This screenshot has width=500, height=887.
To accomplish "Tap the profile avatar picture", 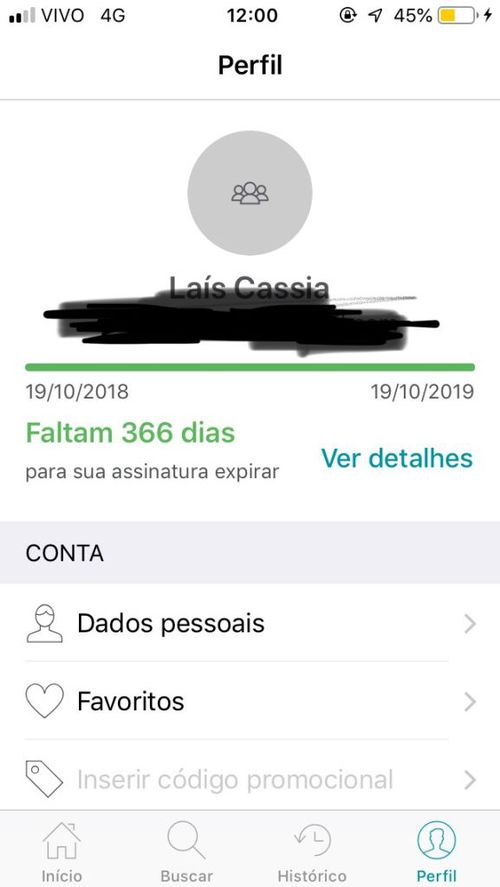I will tap(249, 193).
